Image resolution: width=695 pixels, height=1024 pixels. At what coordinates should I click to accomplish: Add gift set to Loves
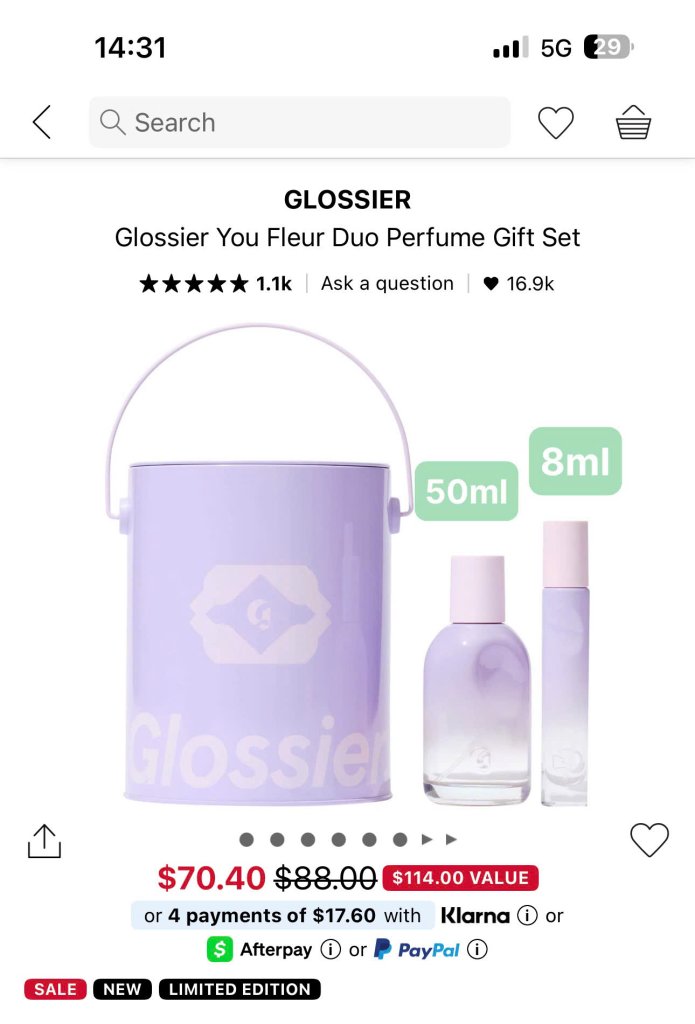click(x=649, y=840)
